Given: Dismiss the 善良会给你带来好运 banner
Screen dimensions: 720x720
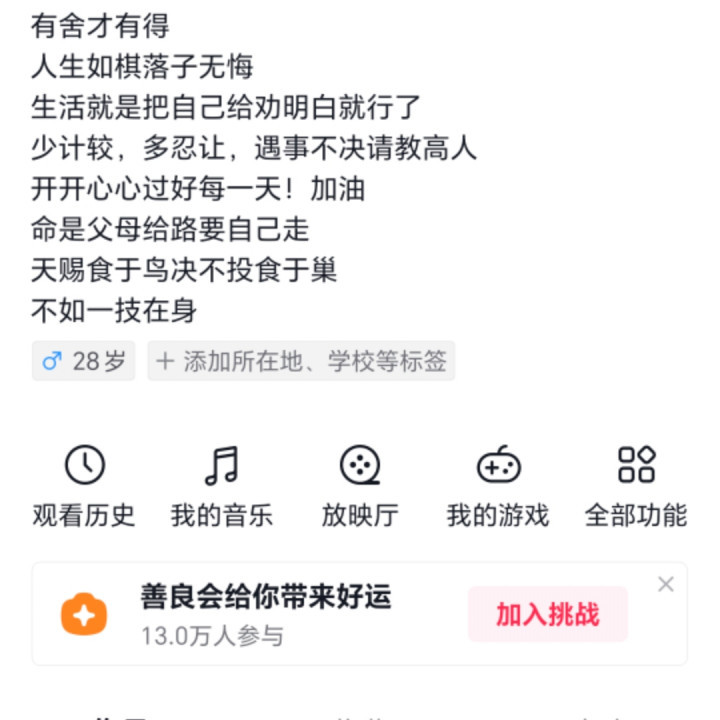Looking at the screenshot, I should point(666,585).
